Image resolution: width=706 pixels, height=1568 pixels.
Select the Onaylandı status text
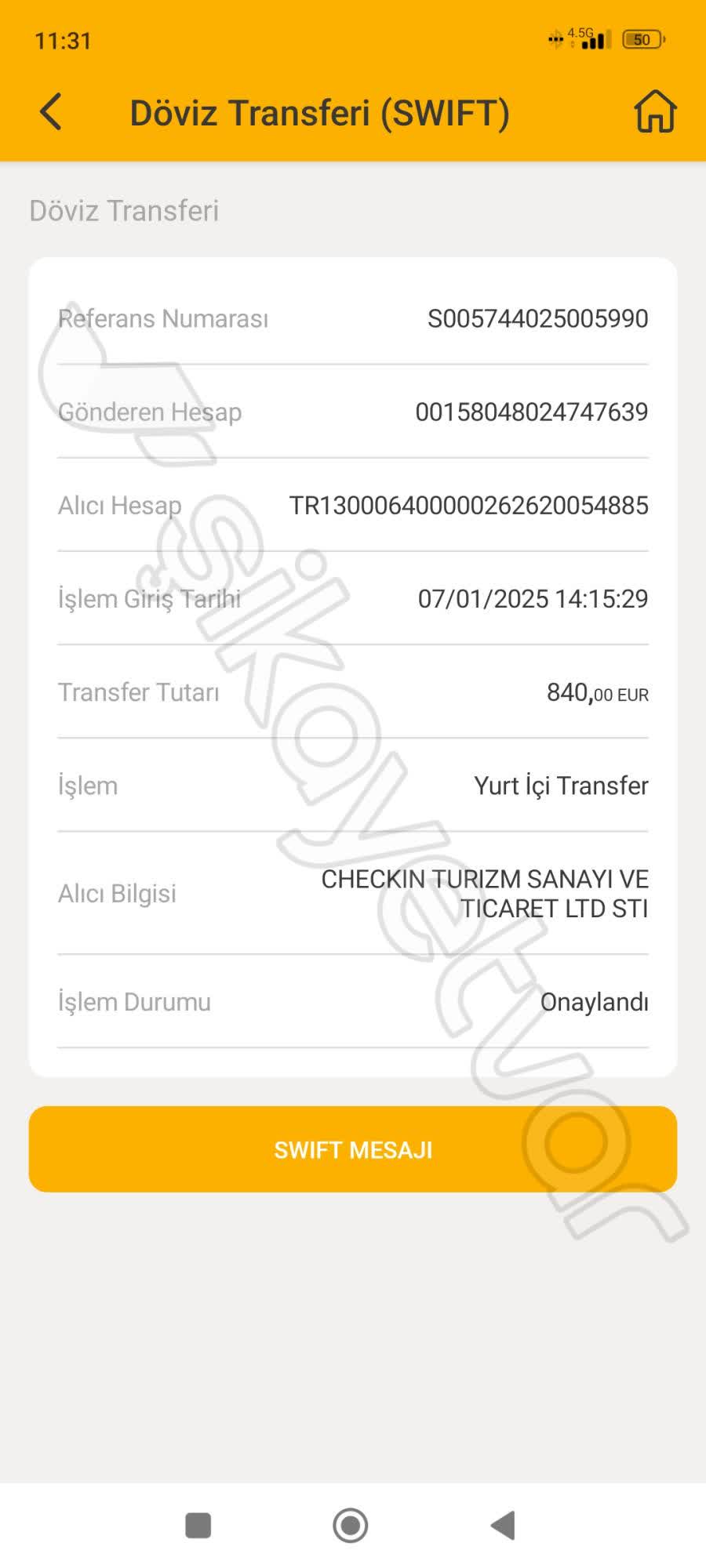click(x=595, y=1002)
